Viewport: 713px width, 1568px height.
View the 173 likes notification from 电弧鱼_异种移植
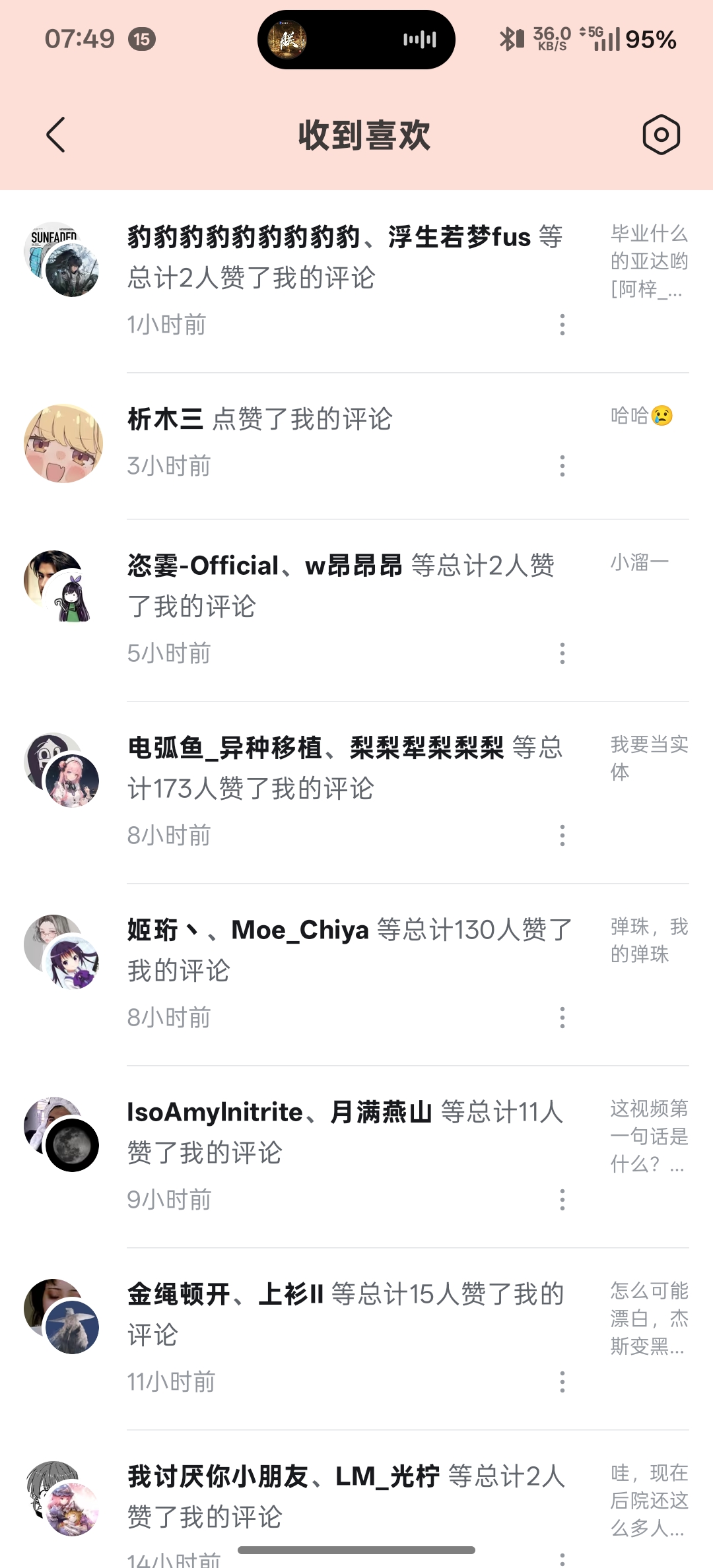343,768
